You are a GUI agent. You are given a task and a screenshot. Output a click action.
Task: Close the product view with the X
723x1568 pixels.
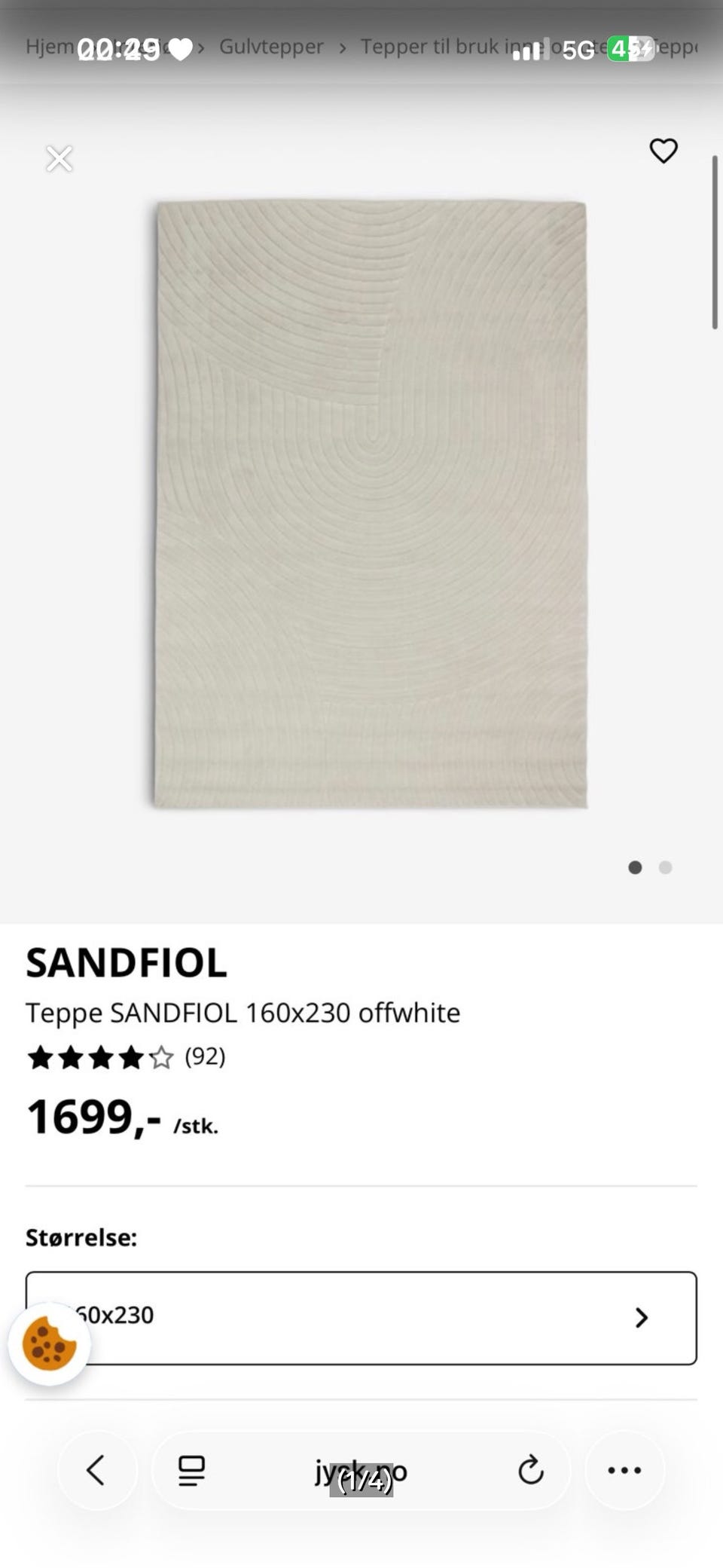point(59,159)
